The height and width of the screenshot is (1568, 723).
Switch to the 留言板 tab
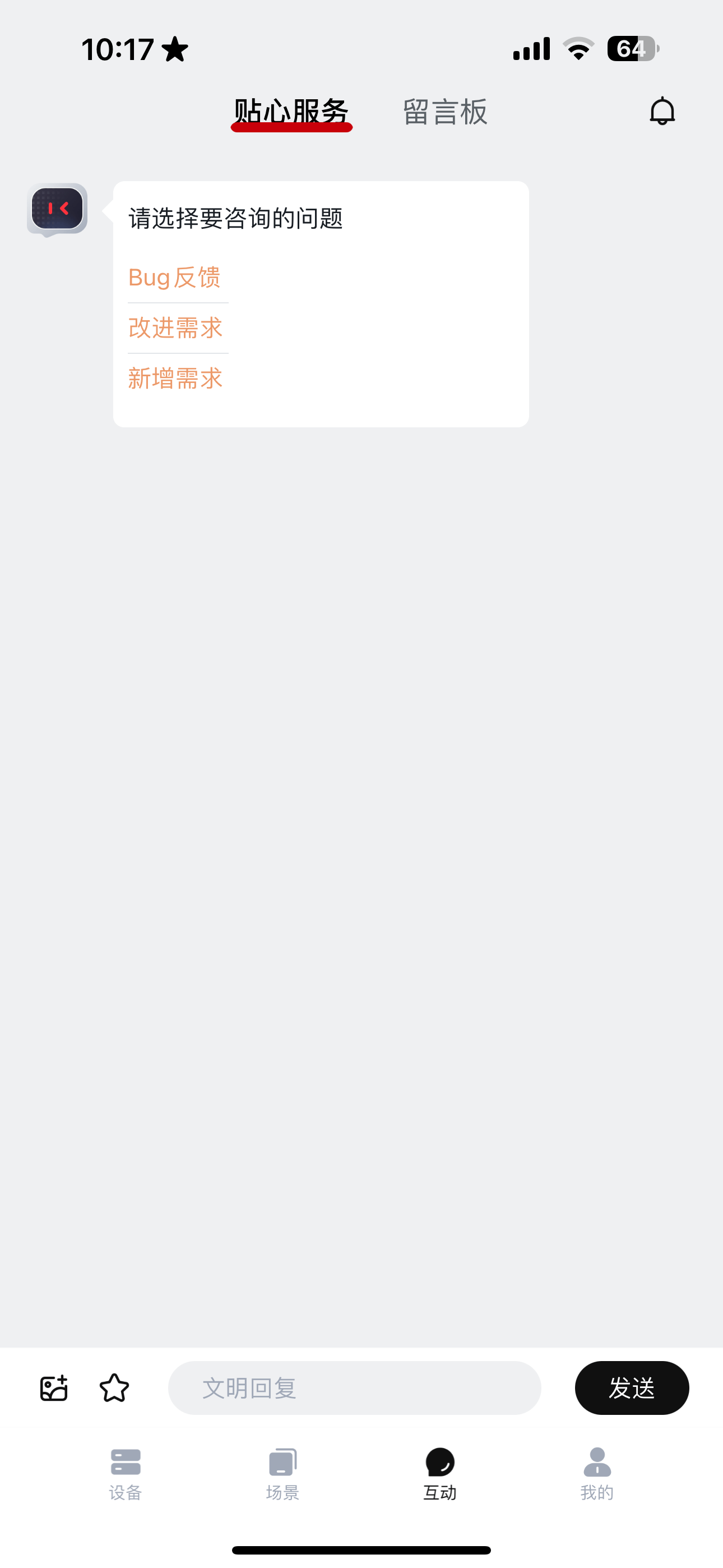pos(445,112)
